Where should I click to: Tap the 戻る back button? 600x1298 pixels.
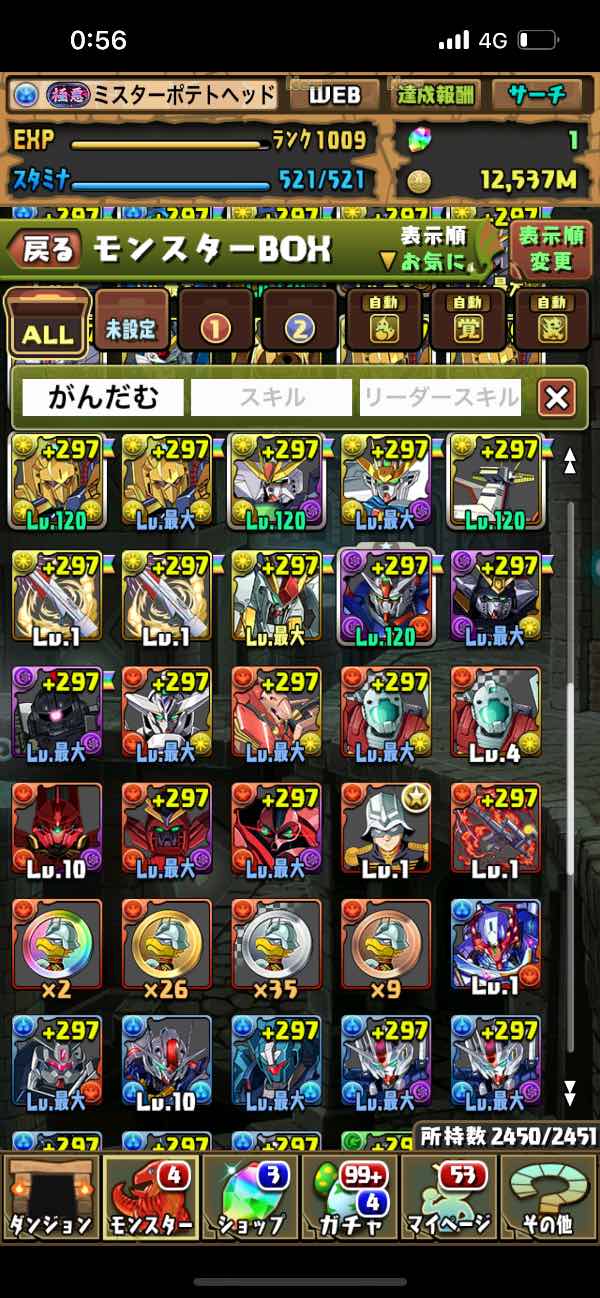(x=46, y=250)
